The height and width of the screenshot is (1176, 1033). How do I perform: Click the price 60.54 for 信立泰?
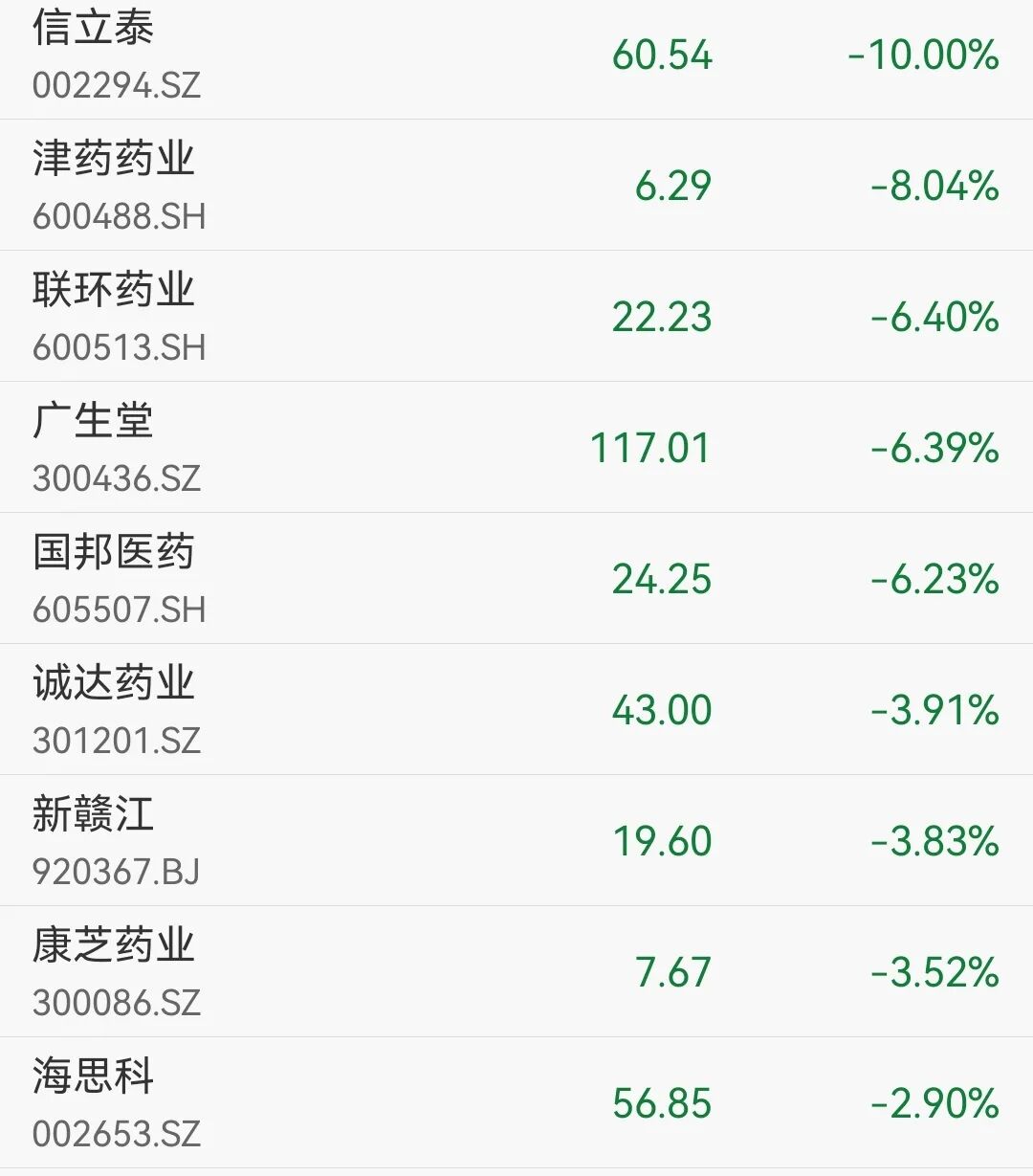[x=663, y=55]
